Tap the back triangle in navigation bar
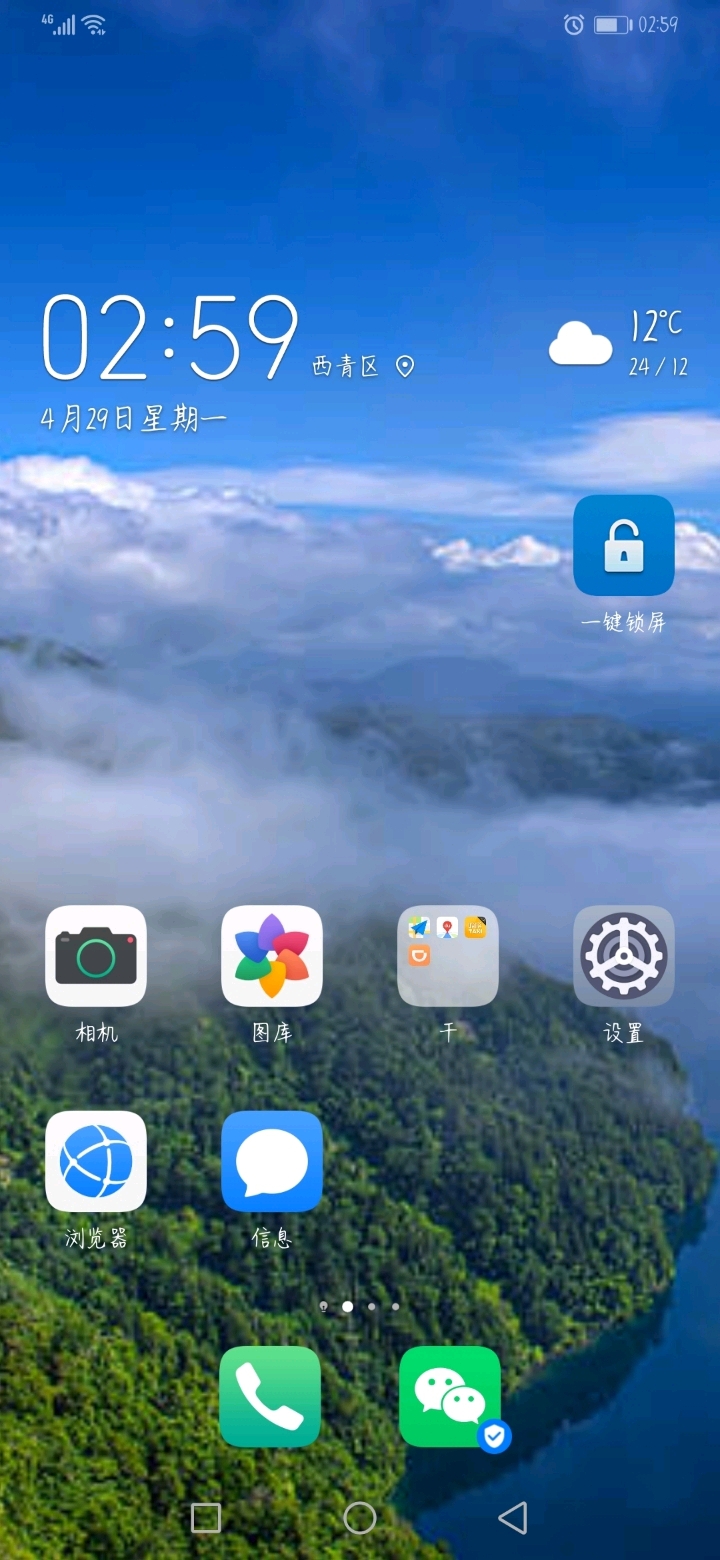 pos(513,1518)
